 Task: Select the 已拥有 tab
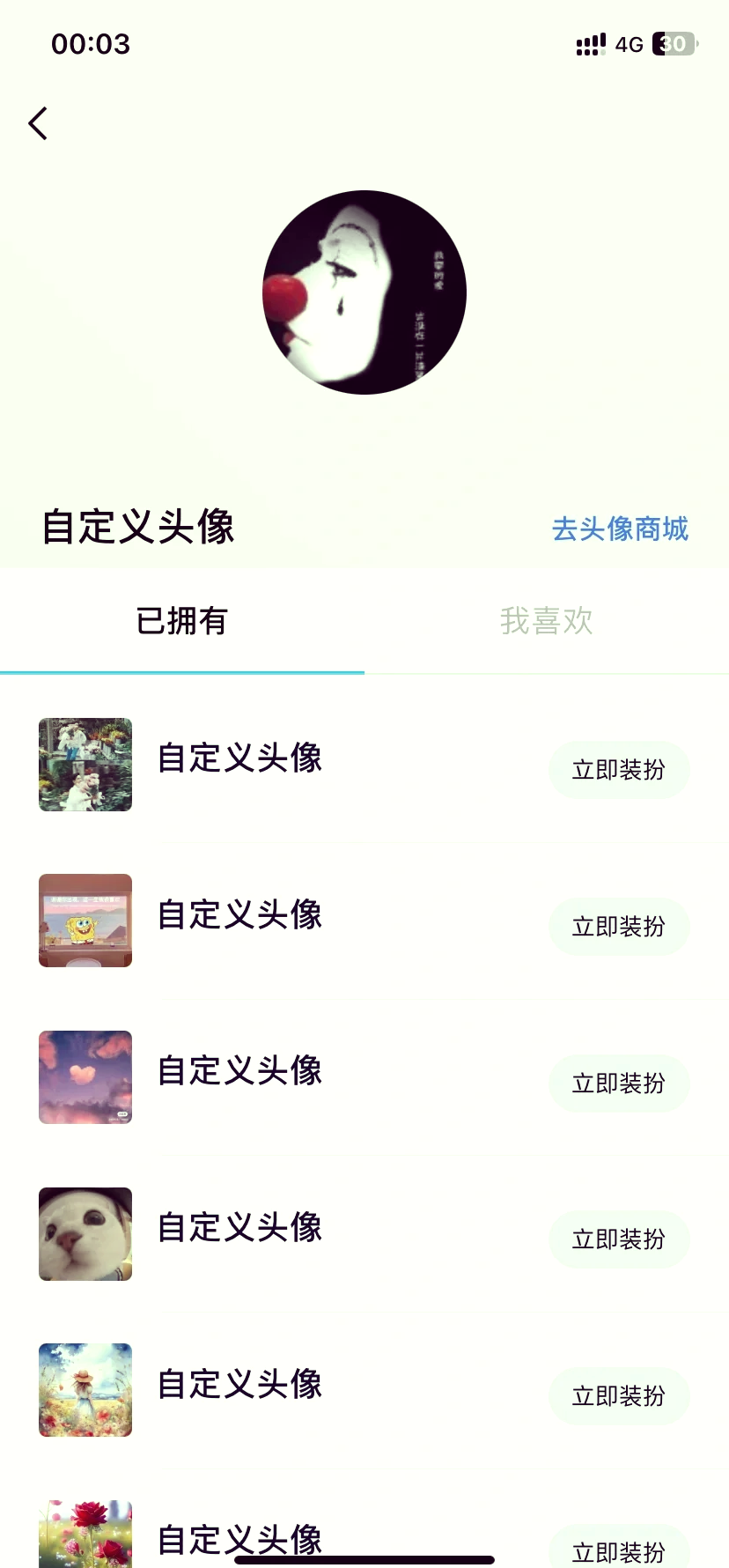(182, 621)
